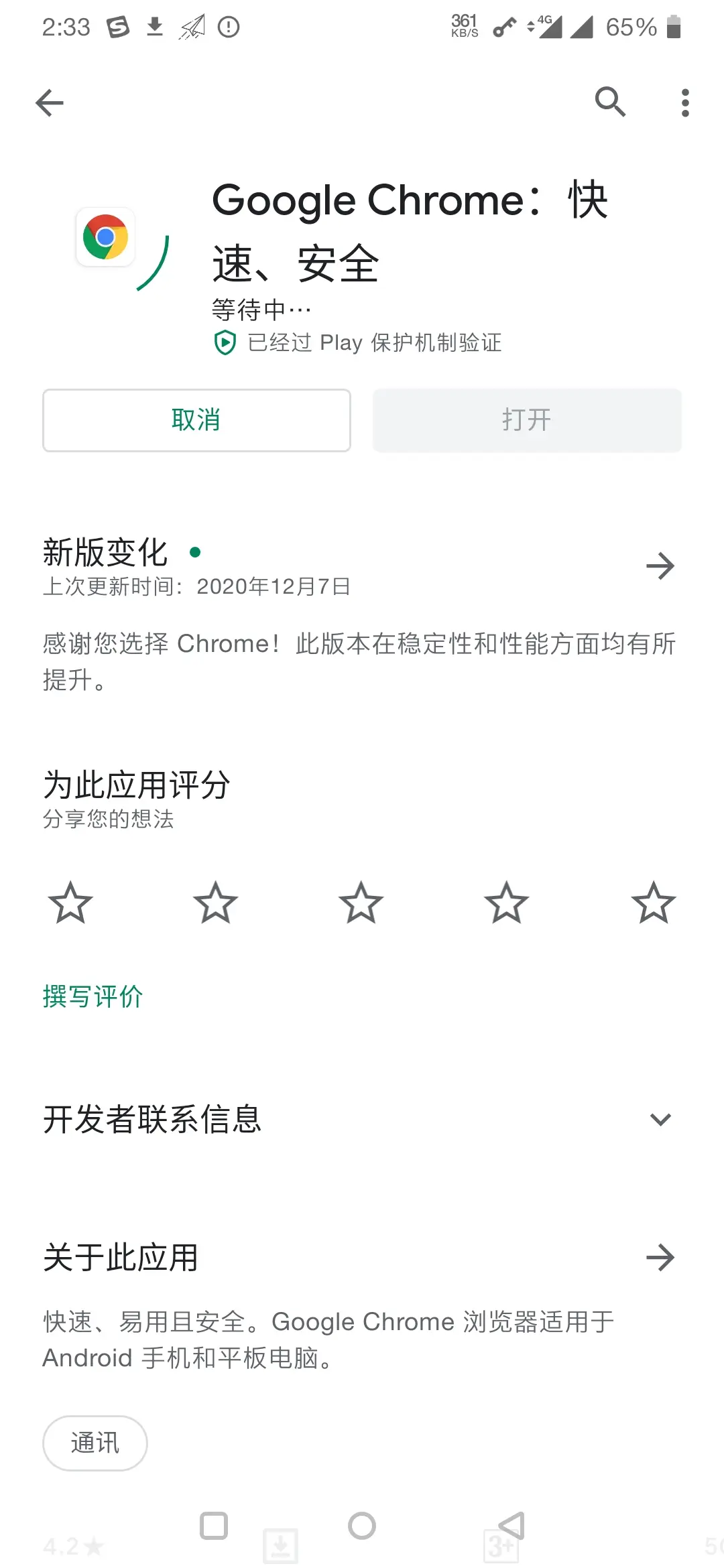Screen dimensions: 724x1568
Task: Open the overflow menu with three dots
Action: (x=684, y=102)
